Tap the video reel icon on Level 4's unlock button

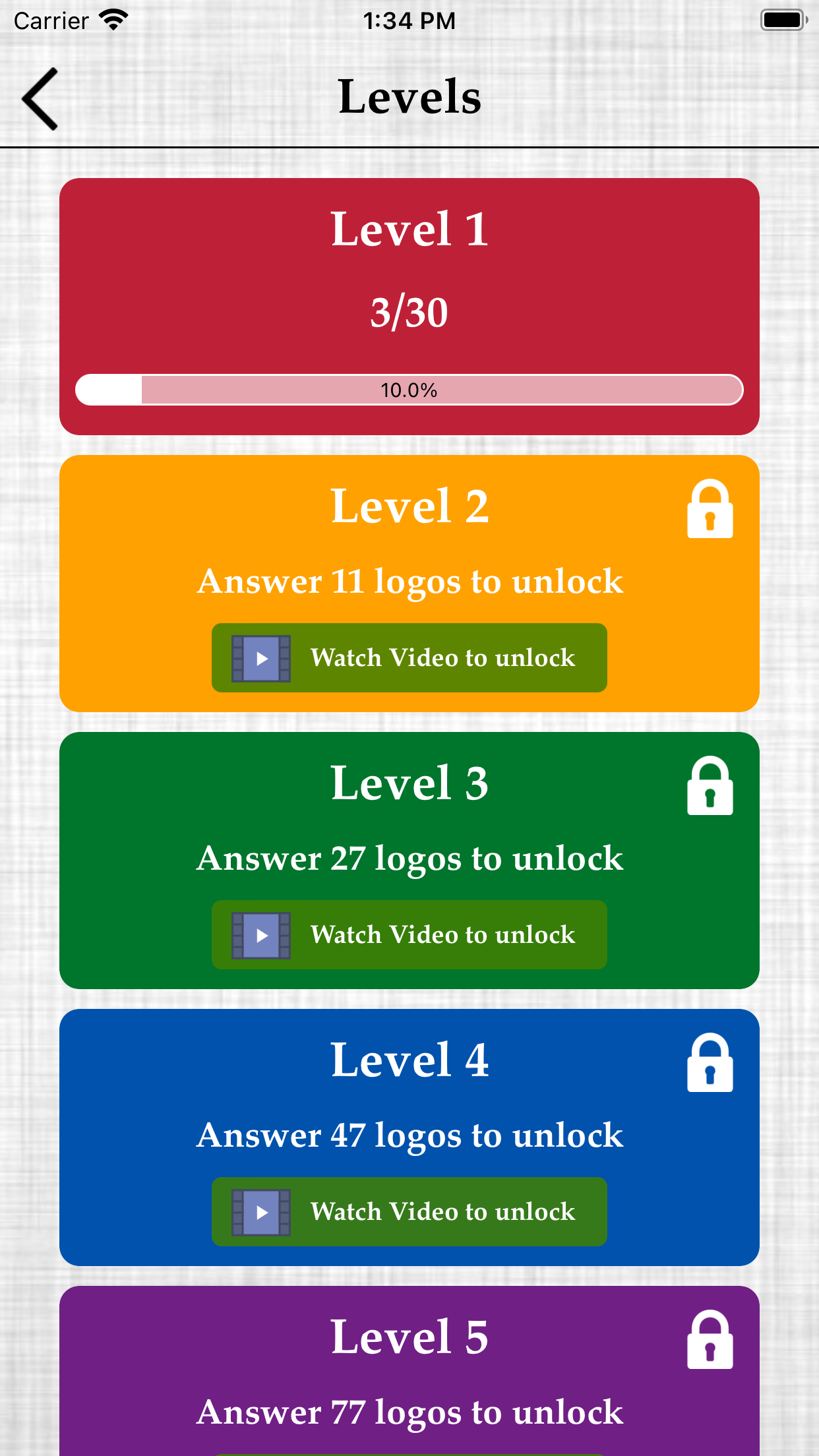pyautogui.click(x=261, y=1211)
